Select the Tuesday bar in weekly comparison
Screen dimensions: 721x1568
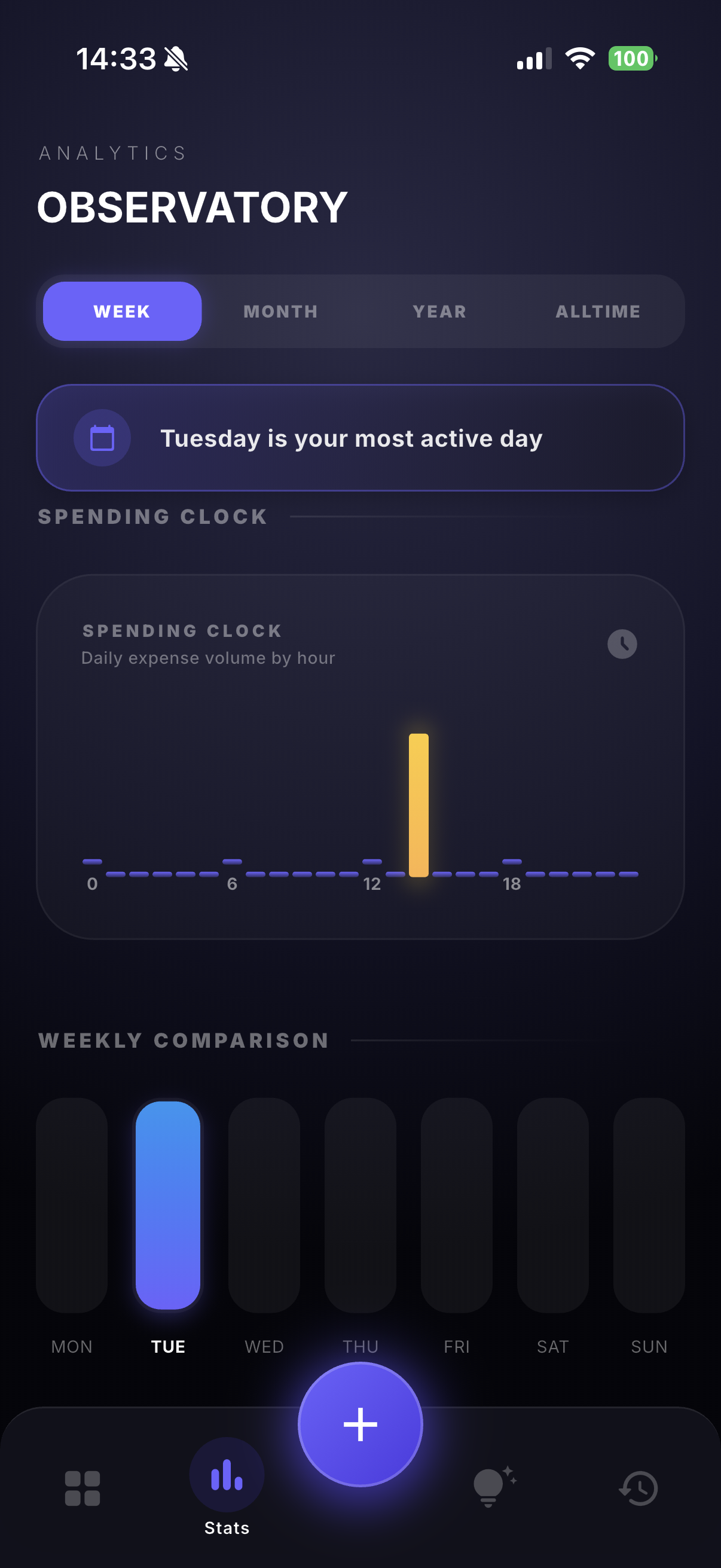[168, 1204]
